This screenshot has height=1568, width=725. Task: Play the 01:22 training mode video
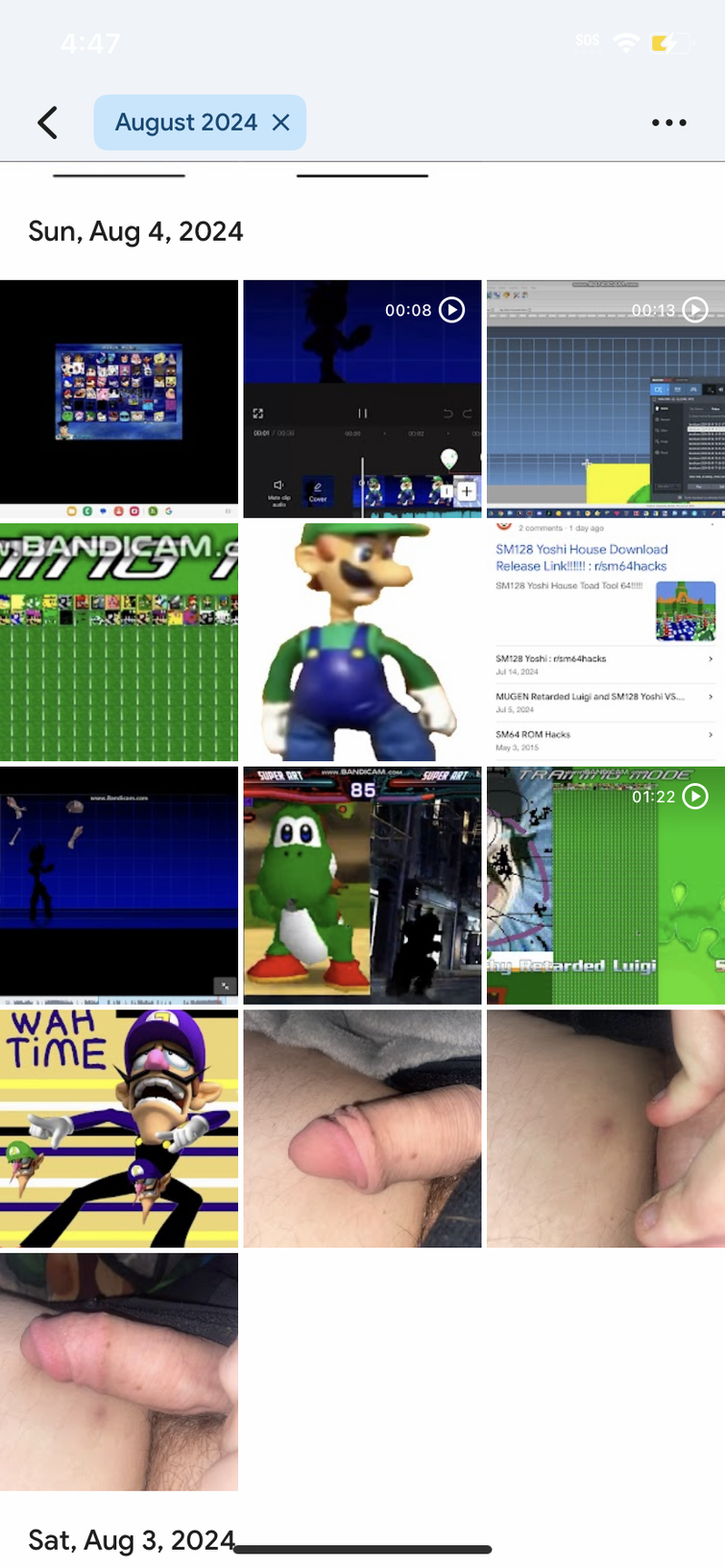pyautogui.click(x=606, y=885)
